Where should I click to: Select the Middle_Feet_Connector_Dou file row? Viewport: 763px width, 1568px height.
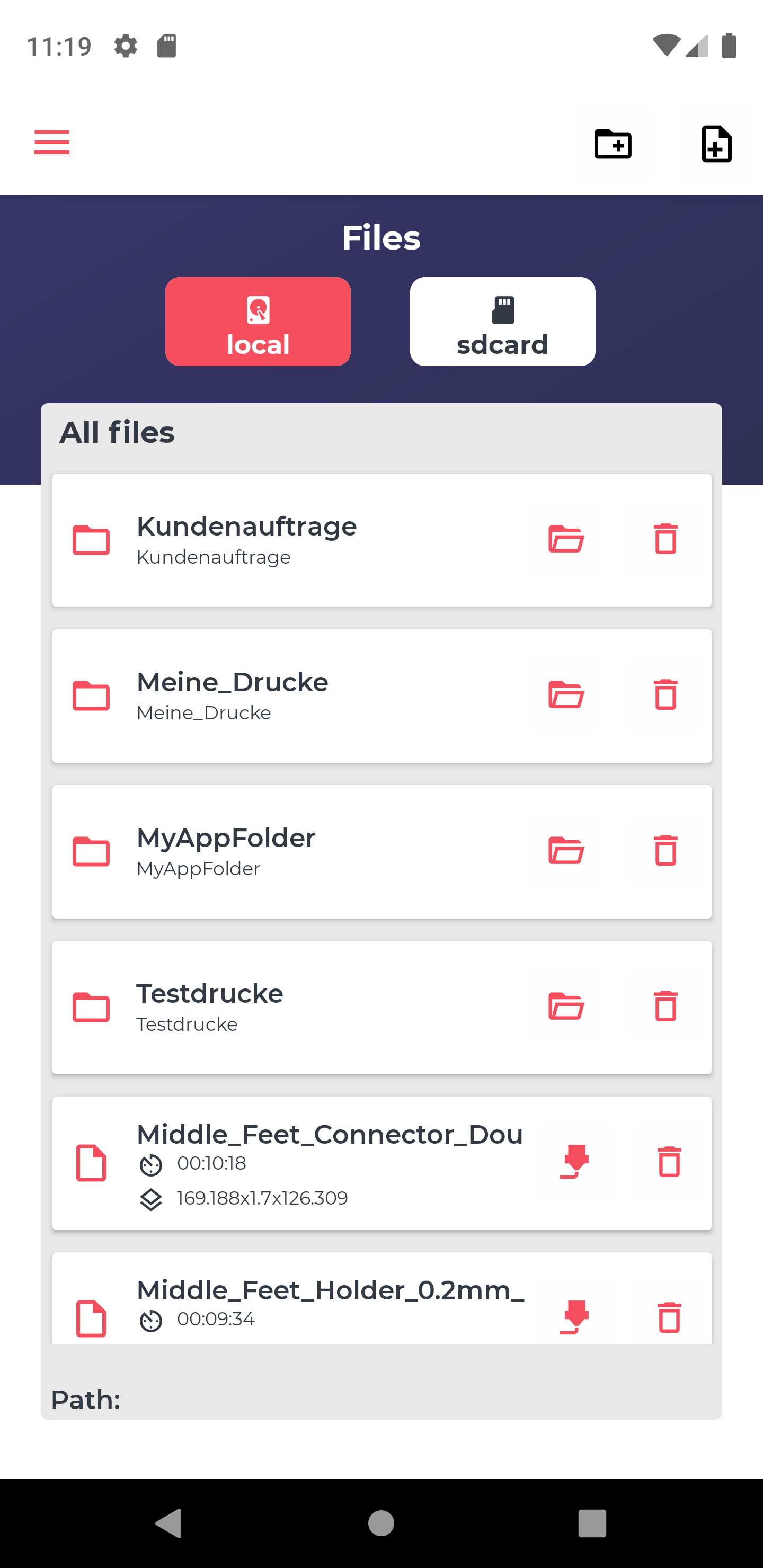click(382, 1163)
